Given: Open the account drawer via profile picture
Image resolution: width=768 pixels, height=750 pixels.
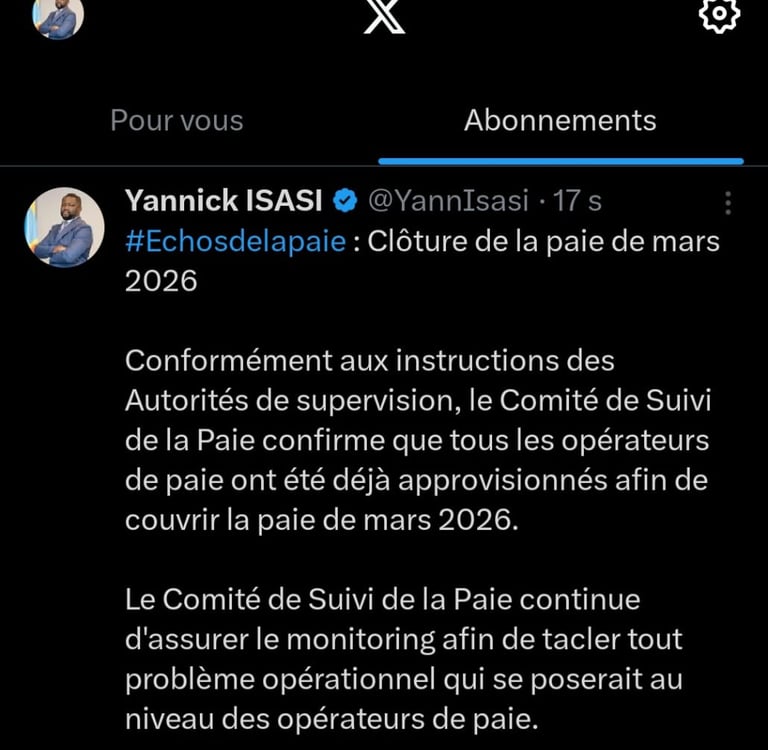Looking at the screenshot, I should point(58,16).
